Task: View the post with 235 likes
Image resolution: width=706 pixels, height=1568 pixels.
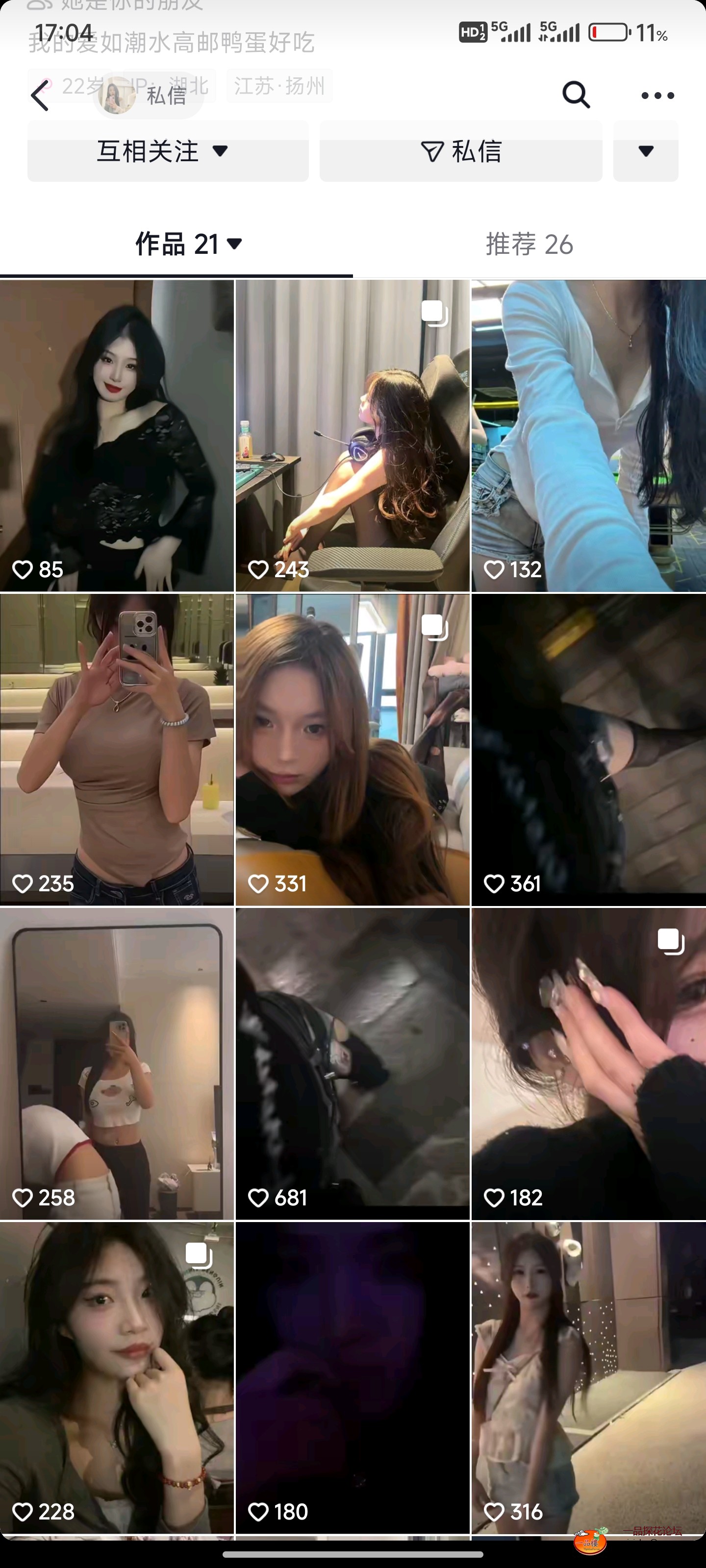Action: (116, 749)
